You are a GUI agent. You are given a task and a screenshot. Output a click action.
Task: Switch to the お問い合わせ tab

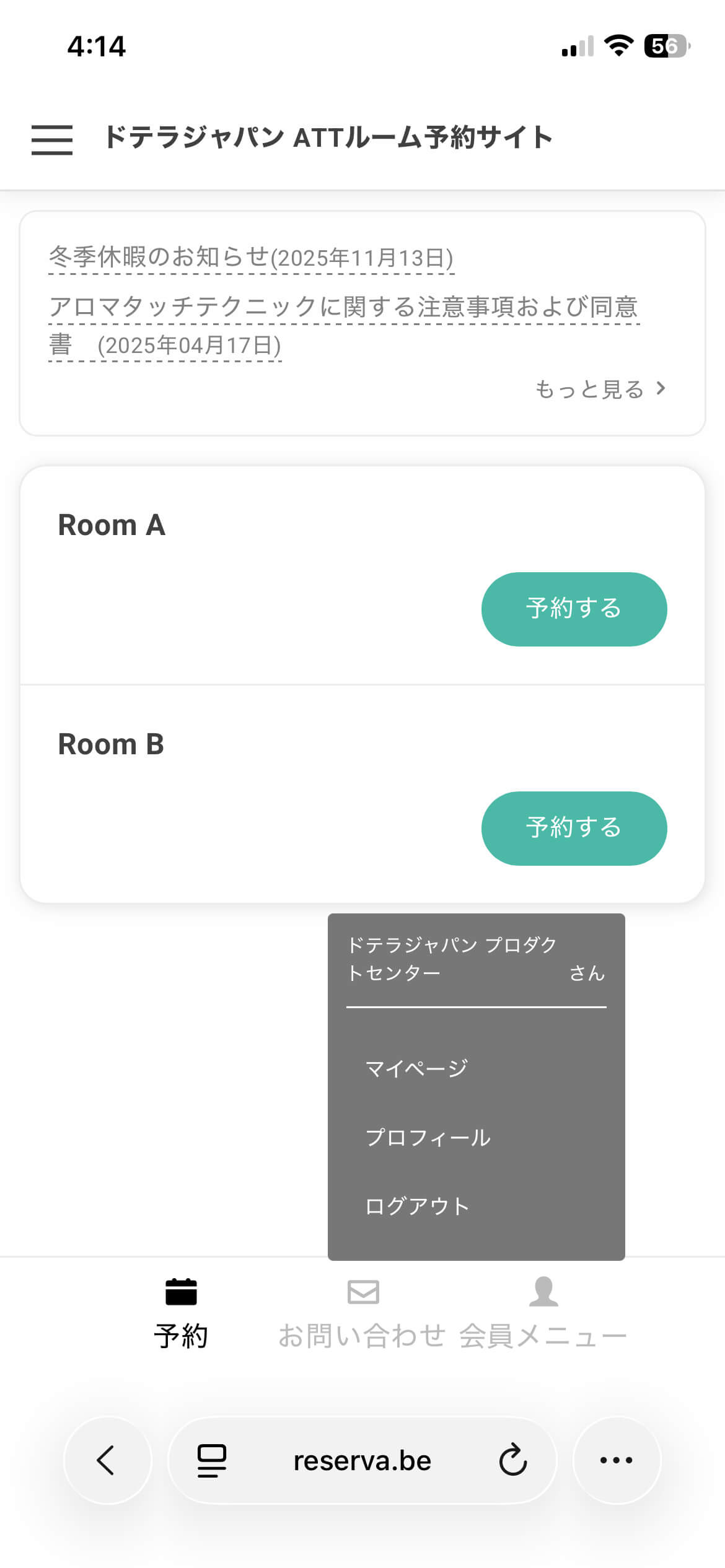click(362, 1313)
